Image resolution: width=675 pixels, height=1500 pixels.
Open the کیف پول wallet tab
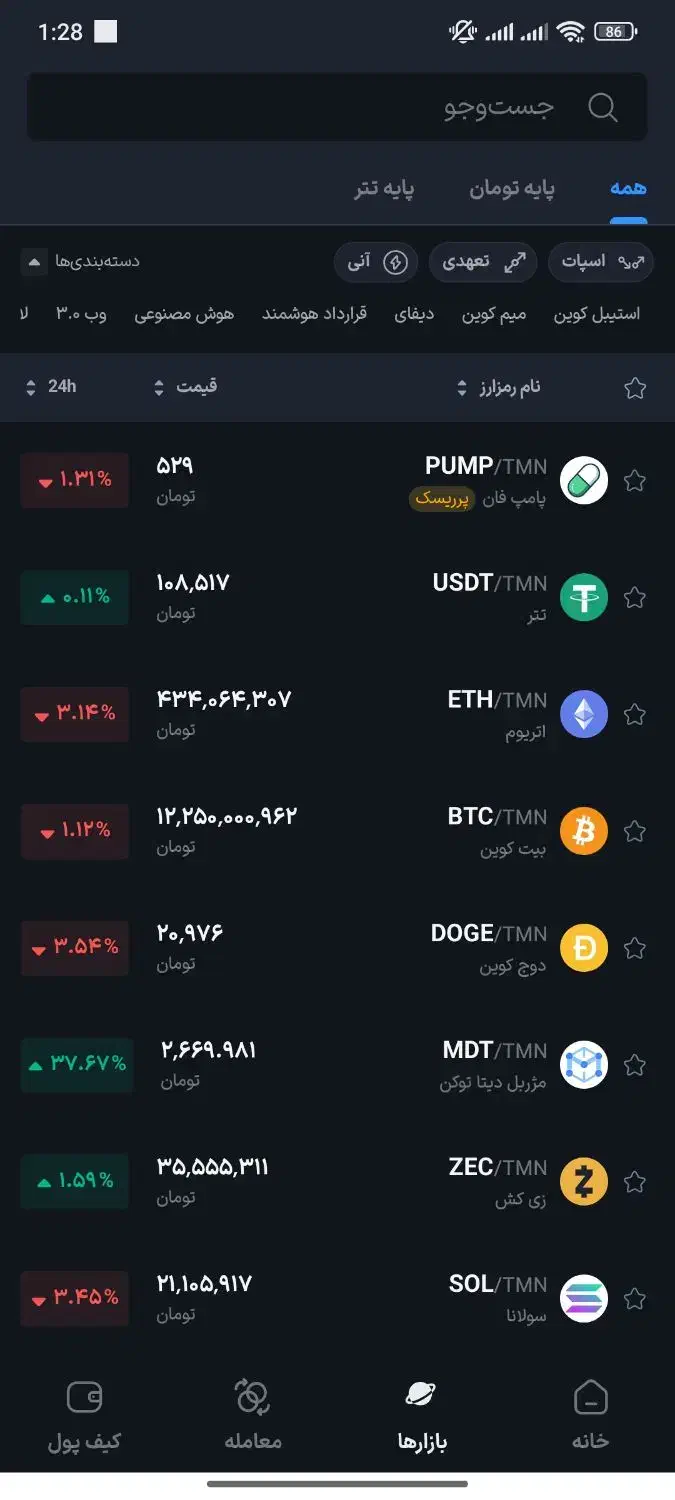click(x=84, y=1413)
